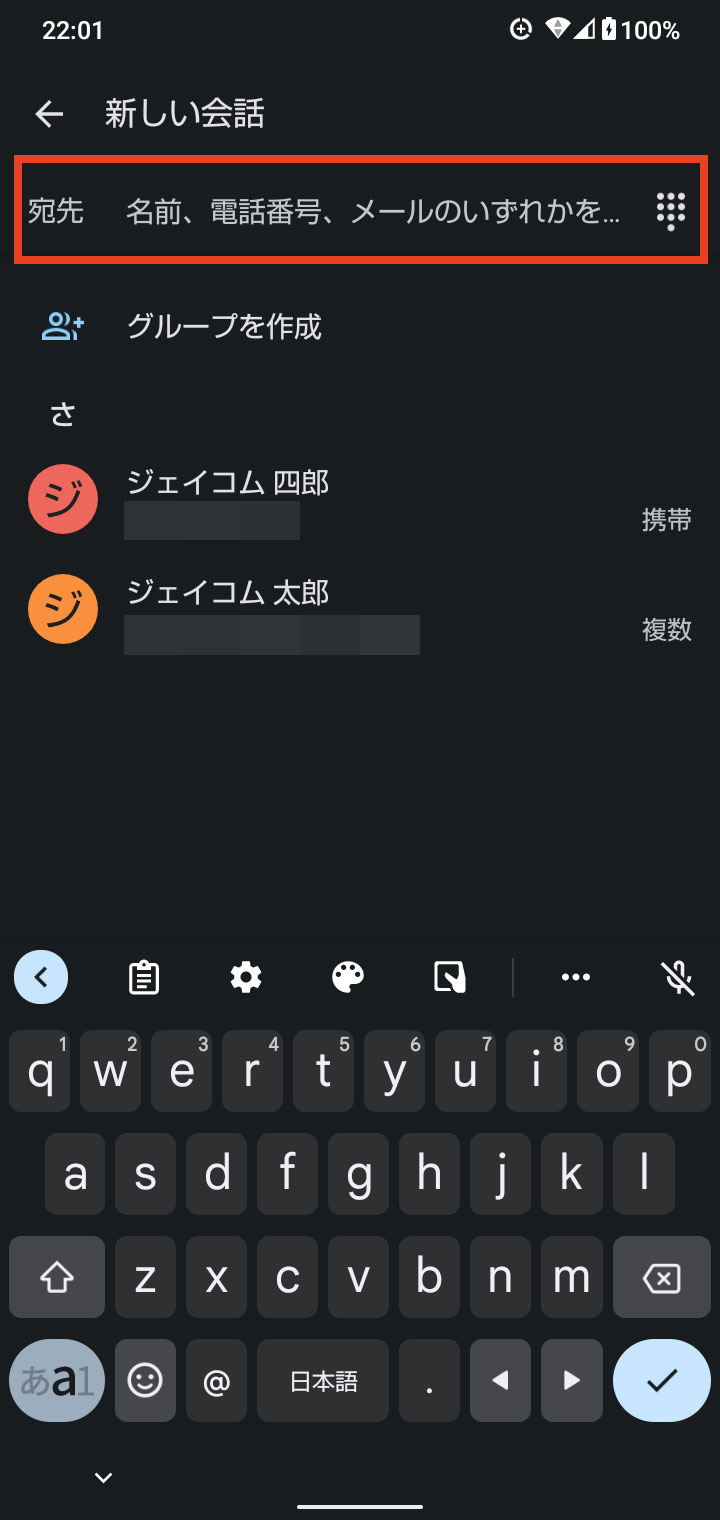Tap the muted microphone voice input icon
Screen dimensions: 720x1520
tap(679, 977)
